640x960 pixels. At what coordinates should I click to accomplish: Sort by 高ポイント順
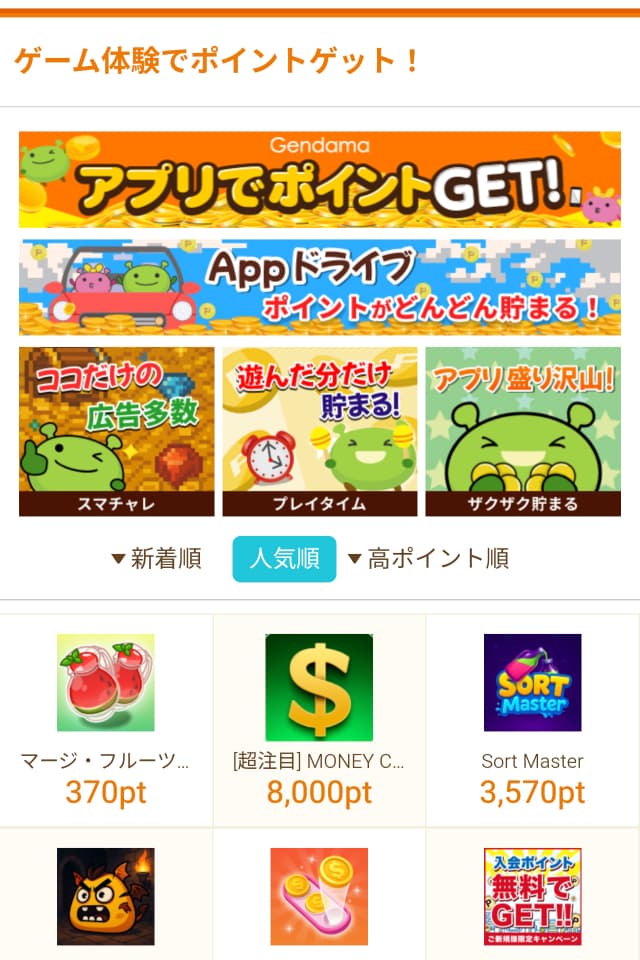click(x=428, y=558)
